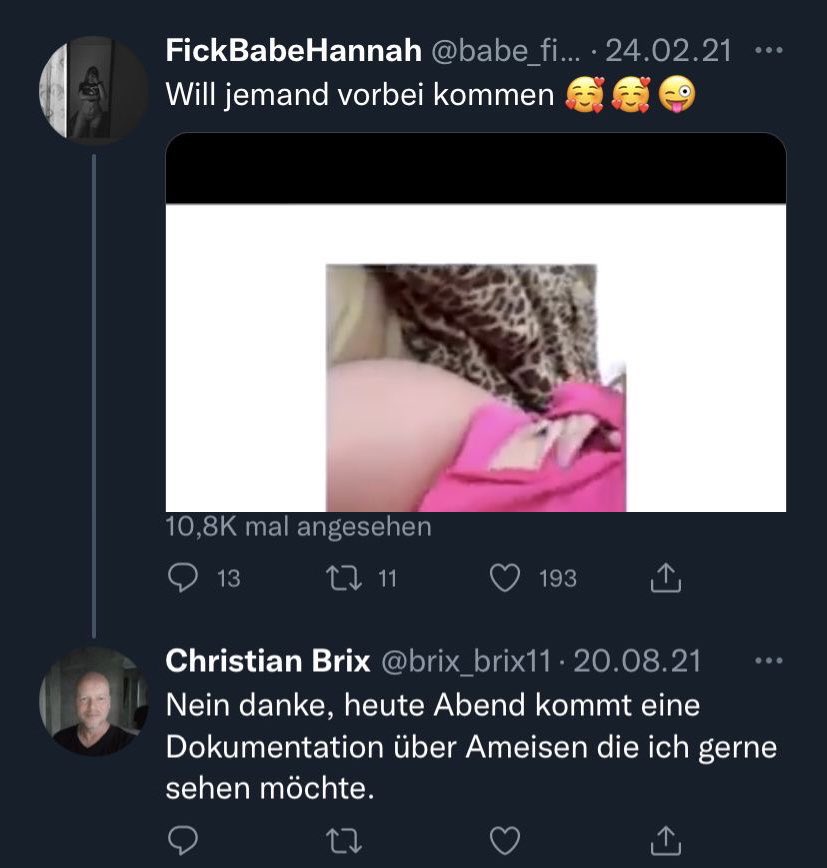Share Christian Brix's reply
The image size is (827, 868).
(x=666, y=838)
